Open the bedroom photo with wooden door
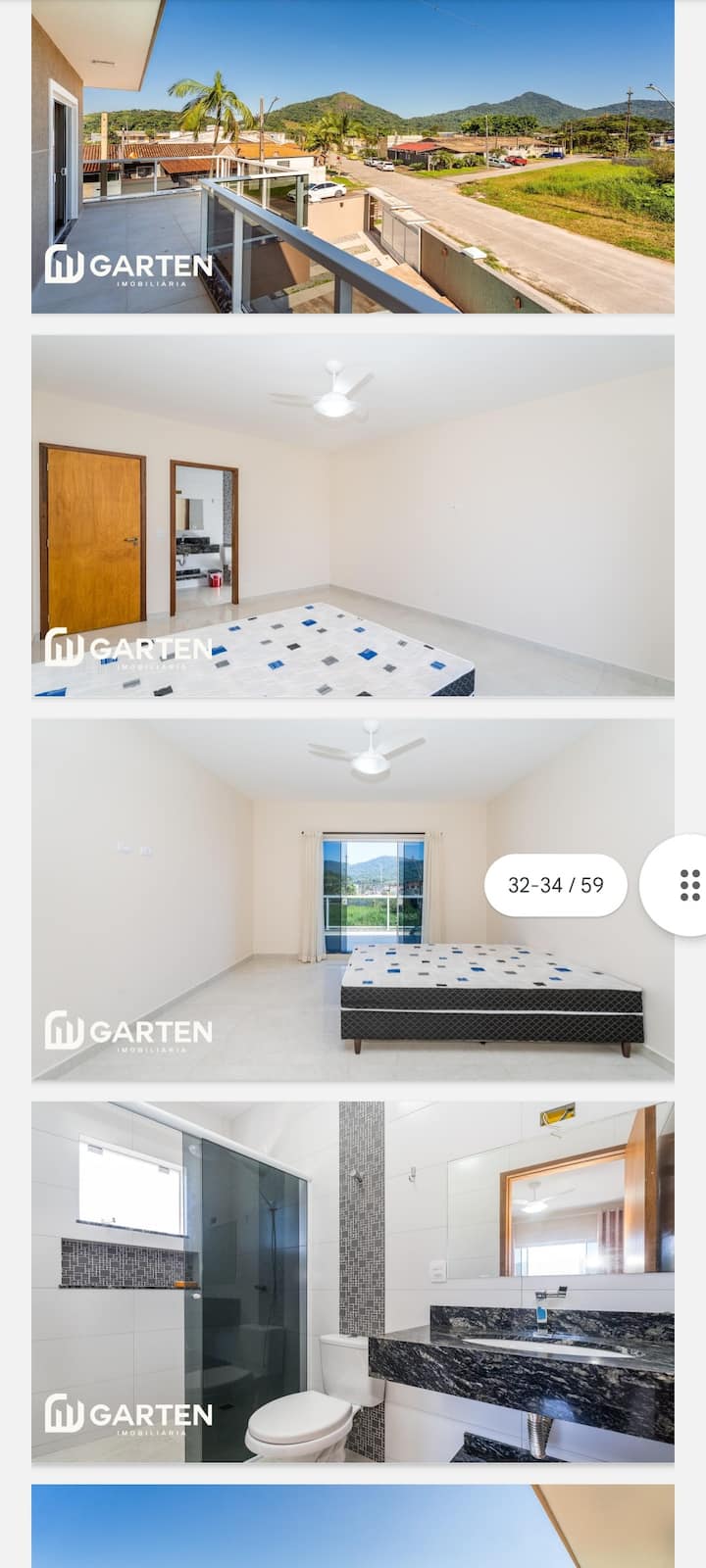The height and width of the screenshot is (1568, 706). tap(353, 515)
